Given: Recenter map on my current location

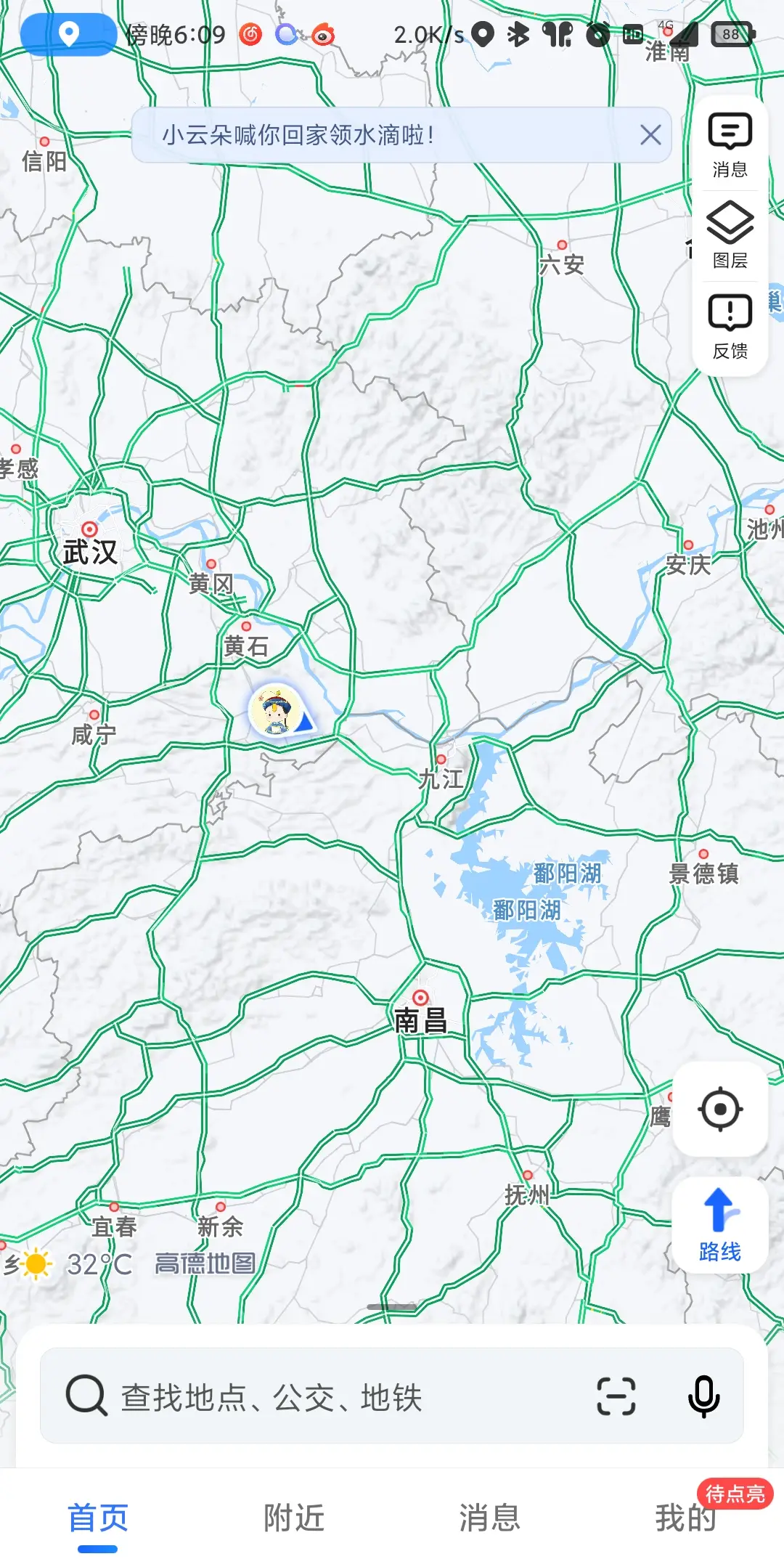Looking at the screenshot, I should [x=720, y=1109].
